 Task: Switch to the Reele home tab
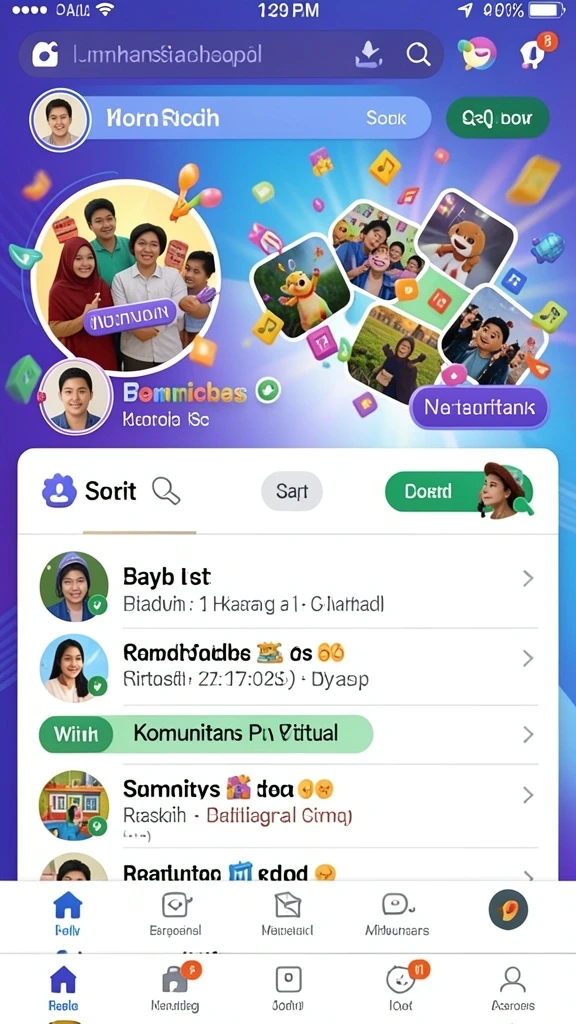click(63, 988)
